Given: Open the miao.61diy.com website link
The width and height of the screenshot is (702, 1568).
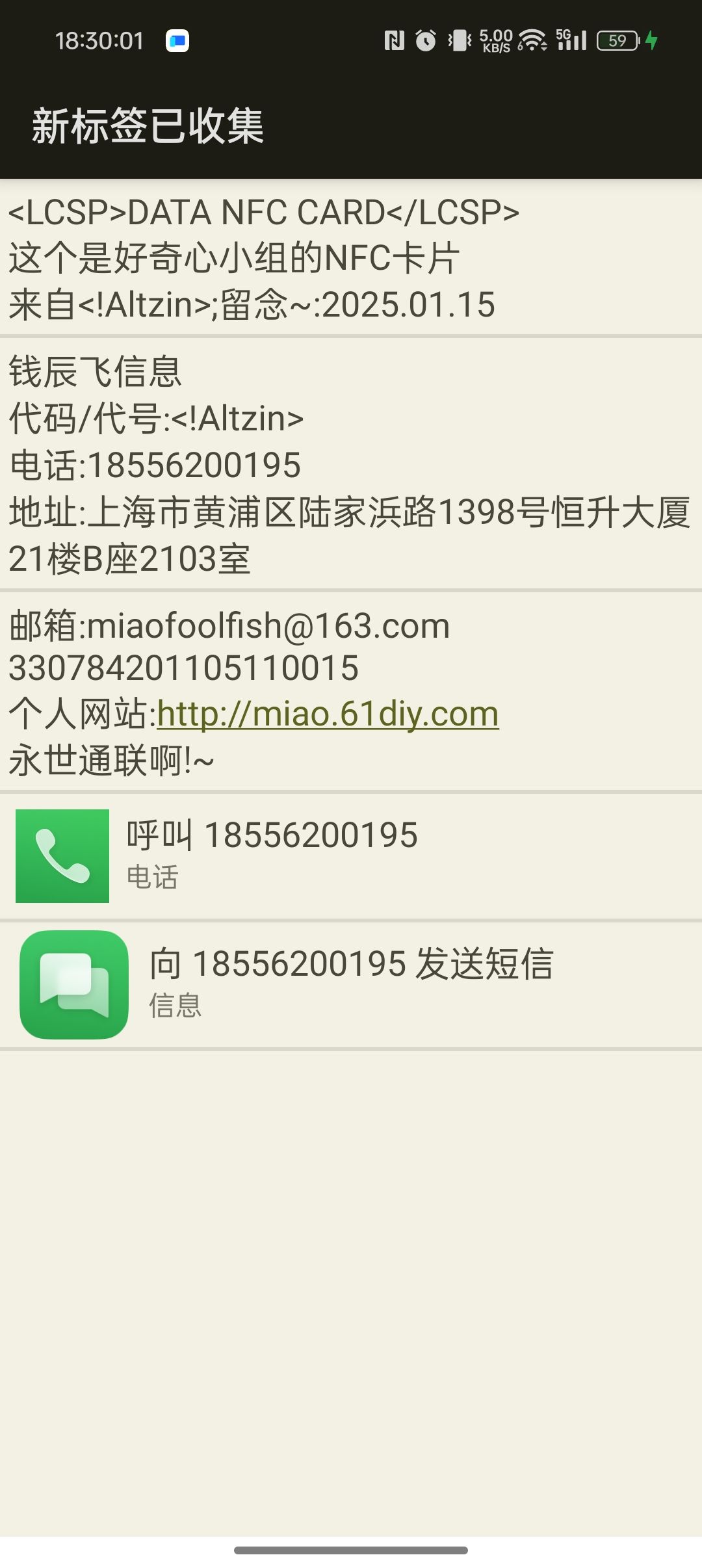Looking at the screenshot, I should tap(328, 714).
